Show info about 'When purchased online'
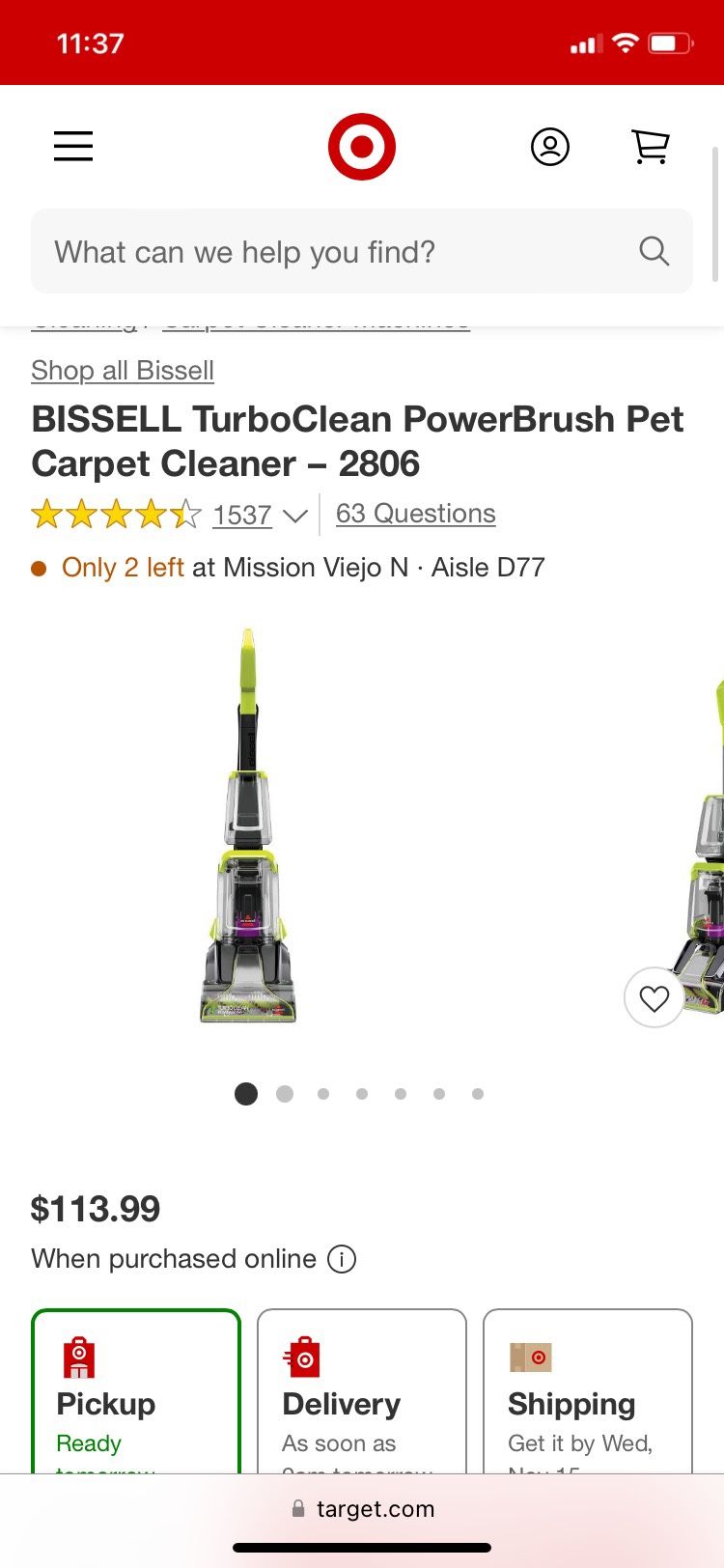This screenshot has height=1568, width=724. [342, 1259]
